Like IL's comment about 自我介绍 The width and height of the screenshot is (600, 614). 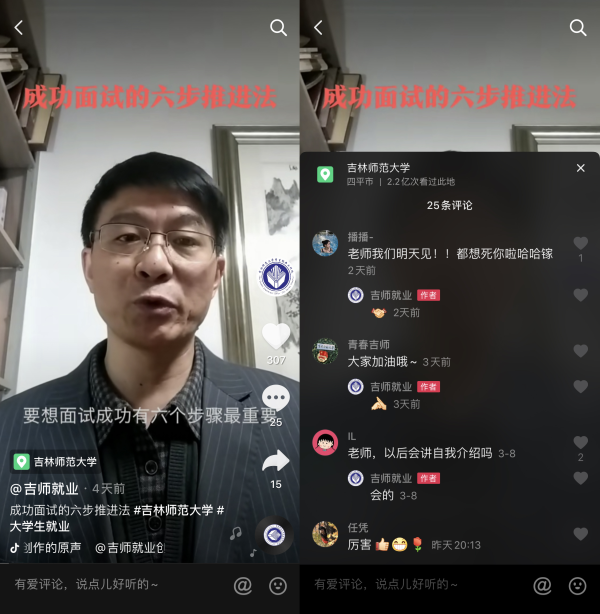click(x=580, y=442)
